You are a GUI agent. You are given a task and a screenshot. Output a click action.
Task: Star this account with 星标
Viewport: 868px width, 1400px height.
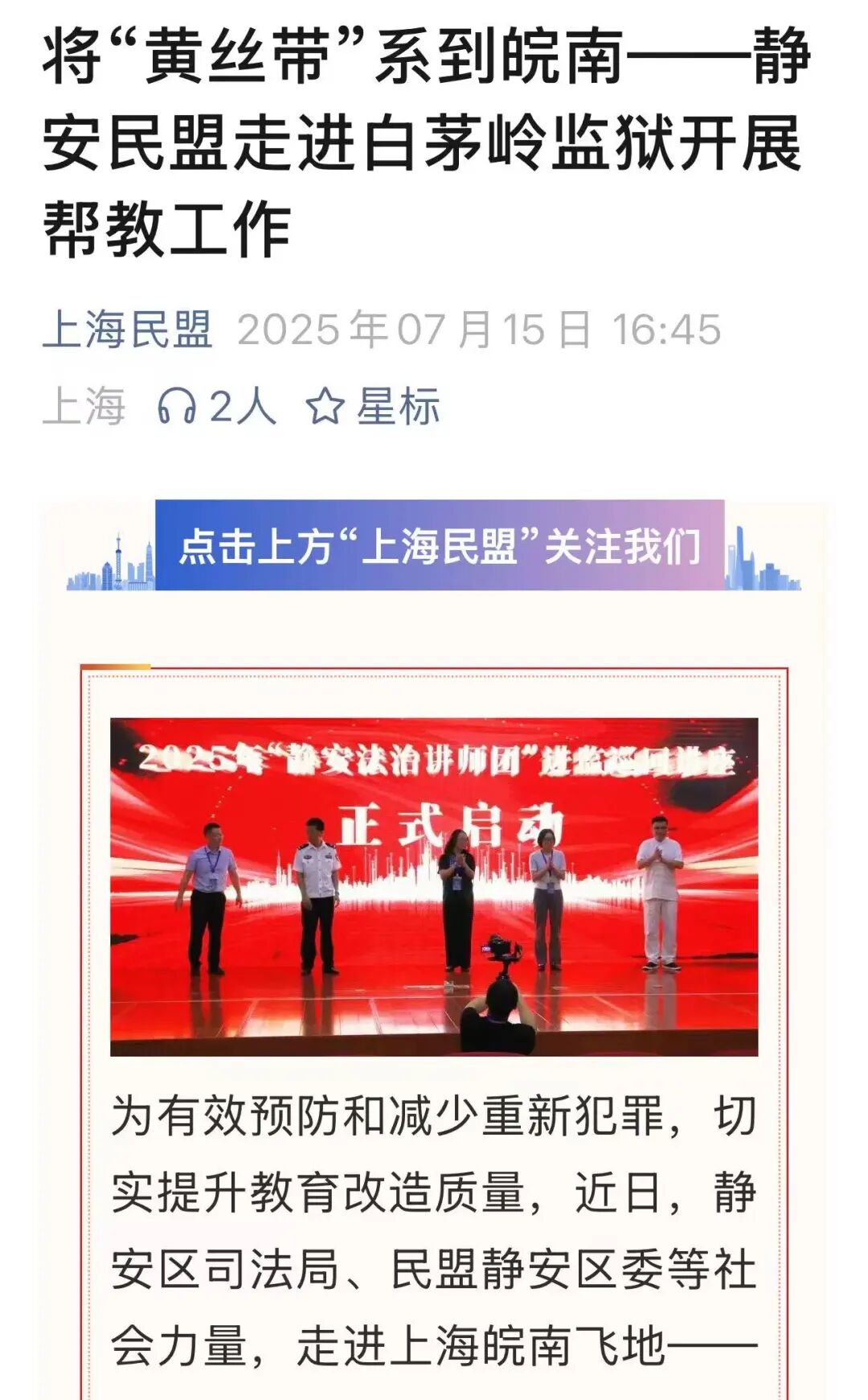click(373, 406)
